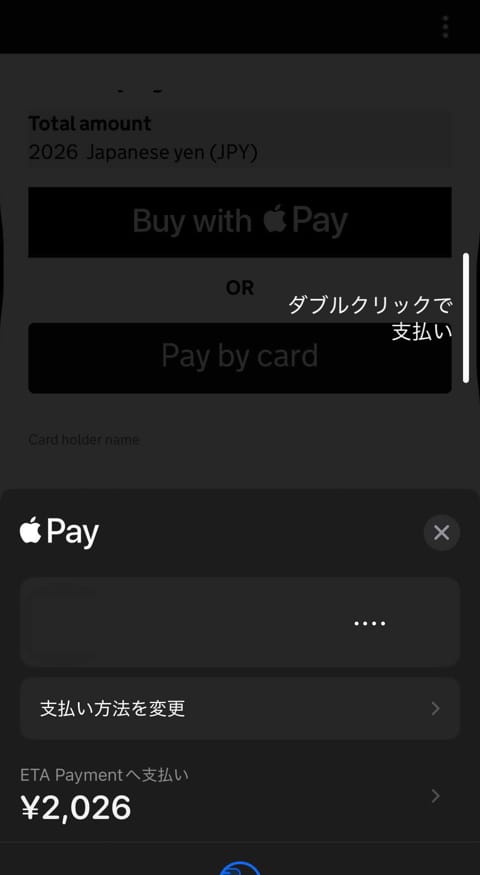The height and width of the screenshot is (875, 480).
Task: Open the three-dot overflow menu
Action: (x=445, y=27)
